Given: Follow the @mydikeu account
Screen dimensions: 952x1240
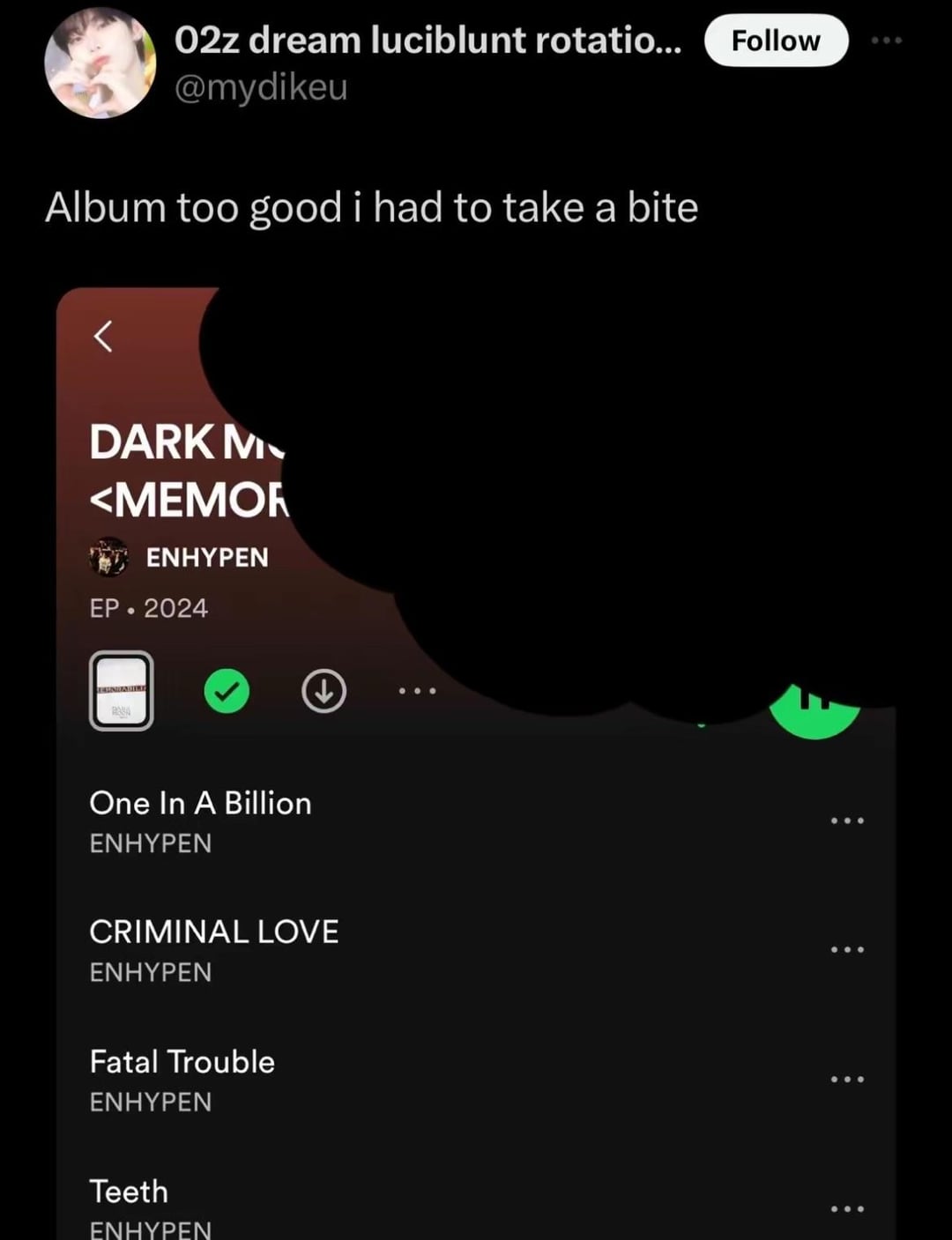Looking at the screenshot, I should pyautogui.click(x=776, y=41).
